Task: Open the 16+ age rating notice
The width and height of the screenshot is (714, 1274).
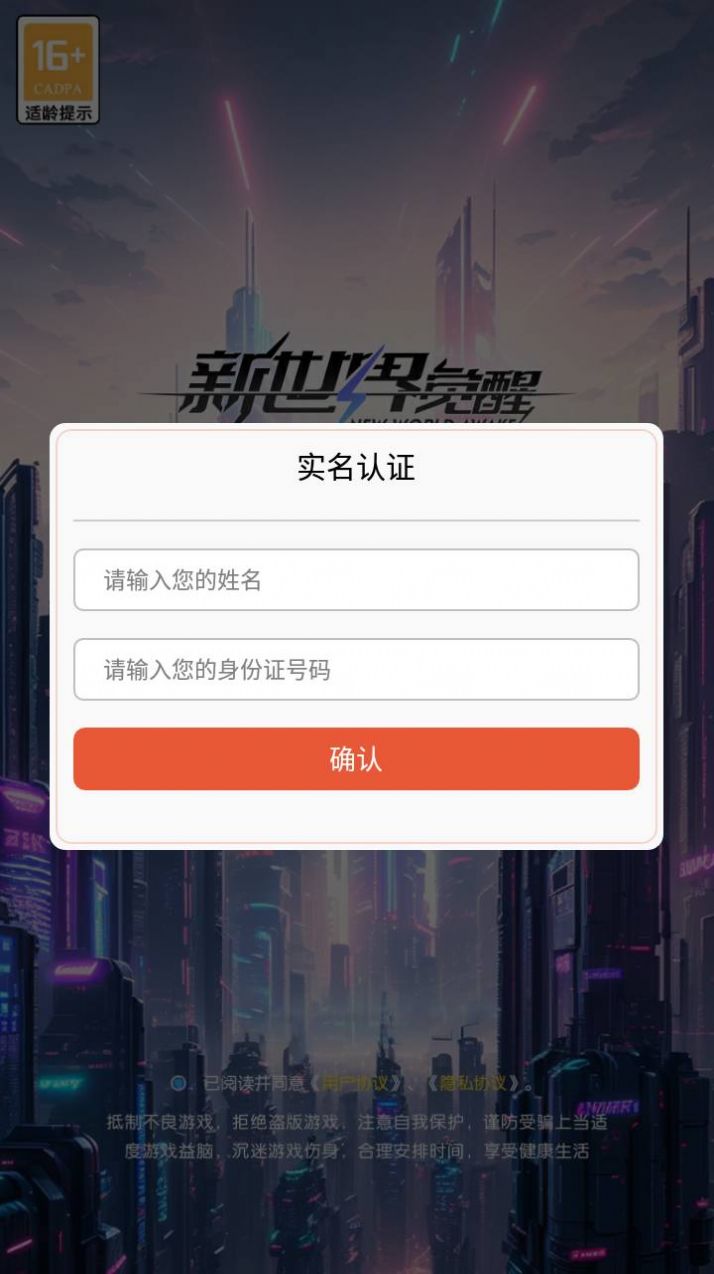Action: [58, 70]
